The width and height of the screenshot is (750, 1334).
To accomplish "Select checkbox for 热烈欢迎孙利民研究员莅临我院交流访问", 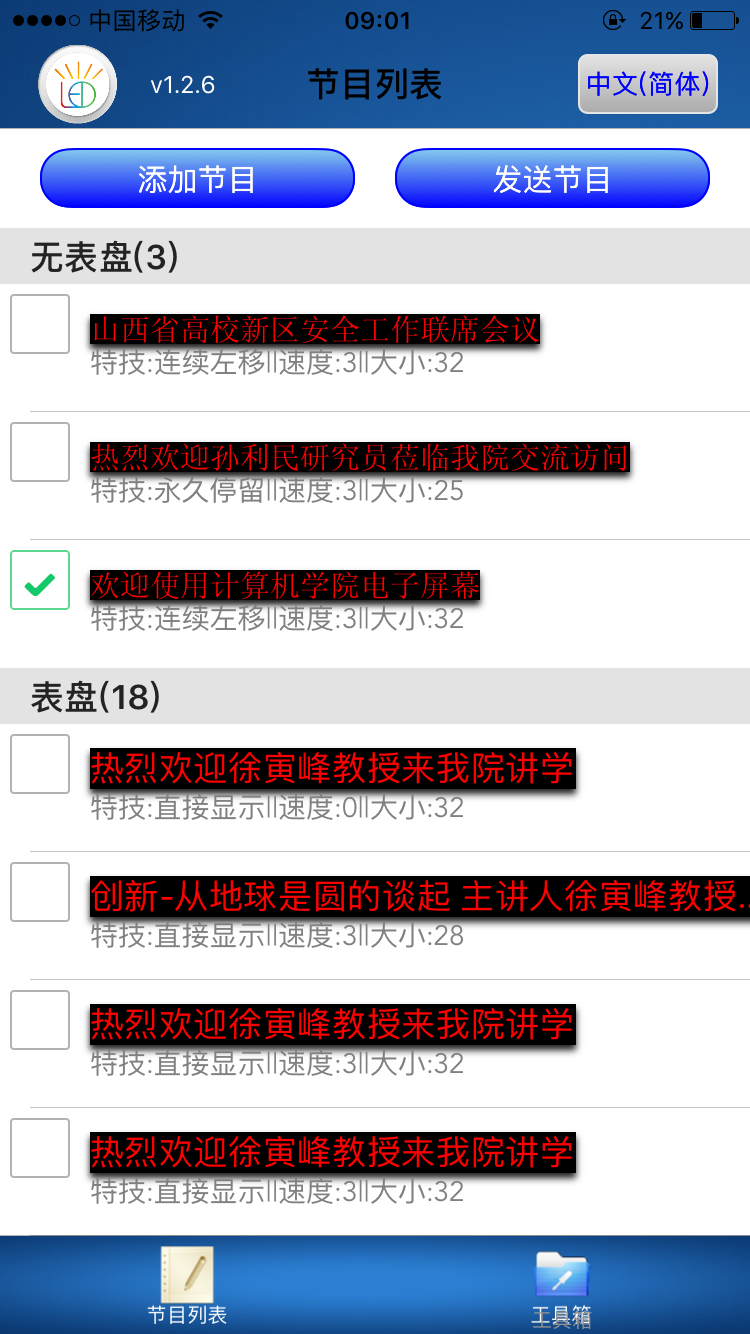I will 40,452.
